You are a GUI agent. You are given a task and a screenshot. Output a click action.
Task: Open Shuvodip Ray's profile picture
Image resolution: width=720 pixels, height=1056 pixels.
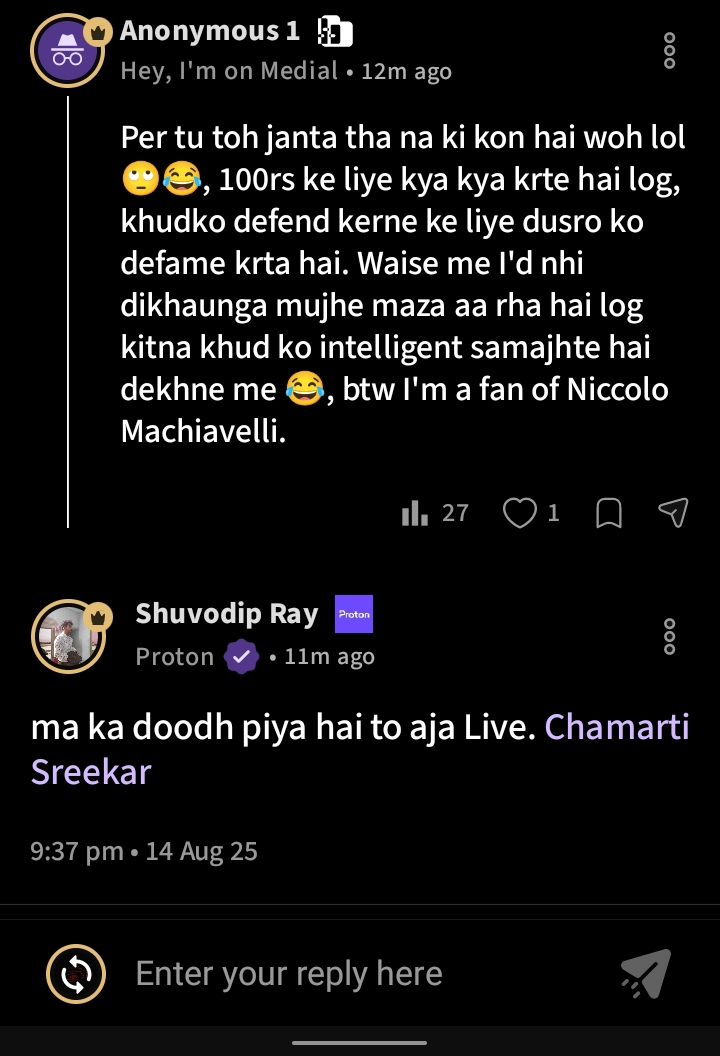click(68, 636)
